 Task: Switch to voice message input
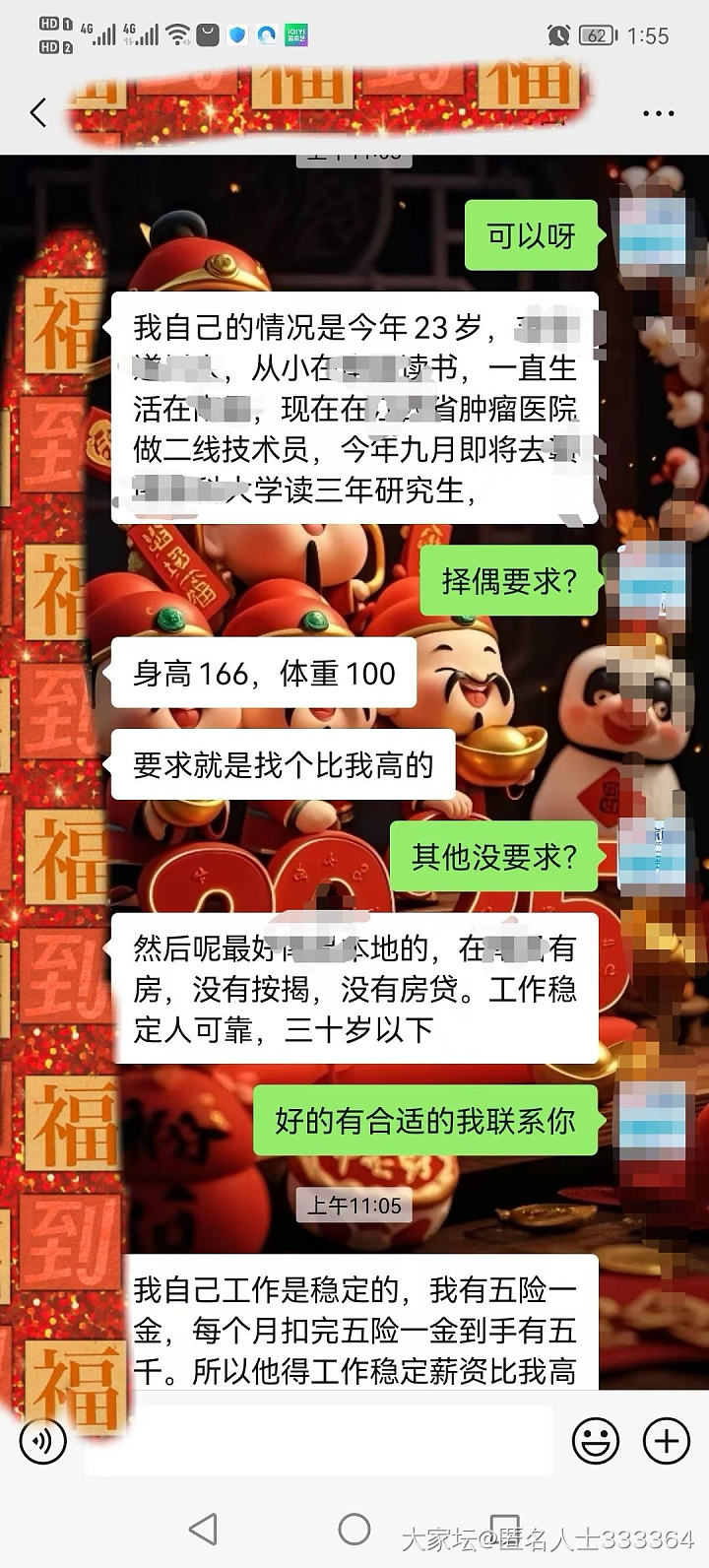[x=43, y=1441]
